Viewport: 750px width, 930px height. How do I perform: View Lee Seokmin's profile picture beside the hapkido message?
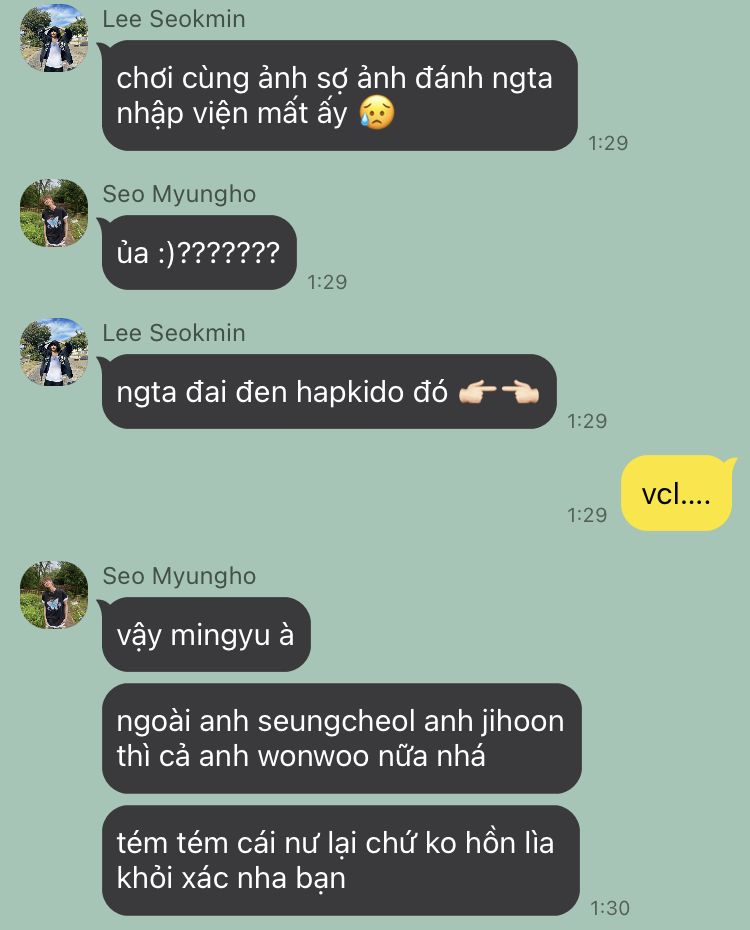[x=54, y=352]
